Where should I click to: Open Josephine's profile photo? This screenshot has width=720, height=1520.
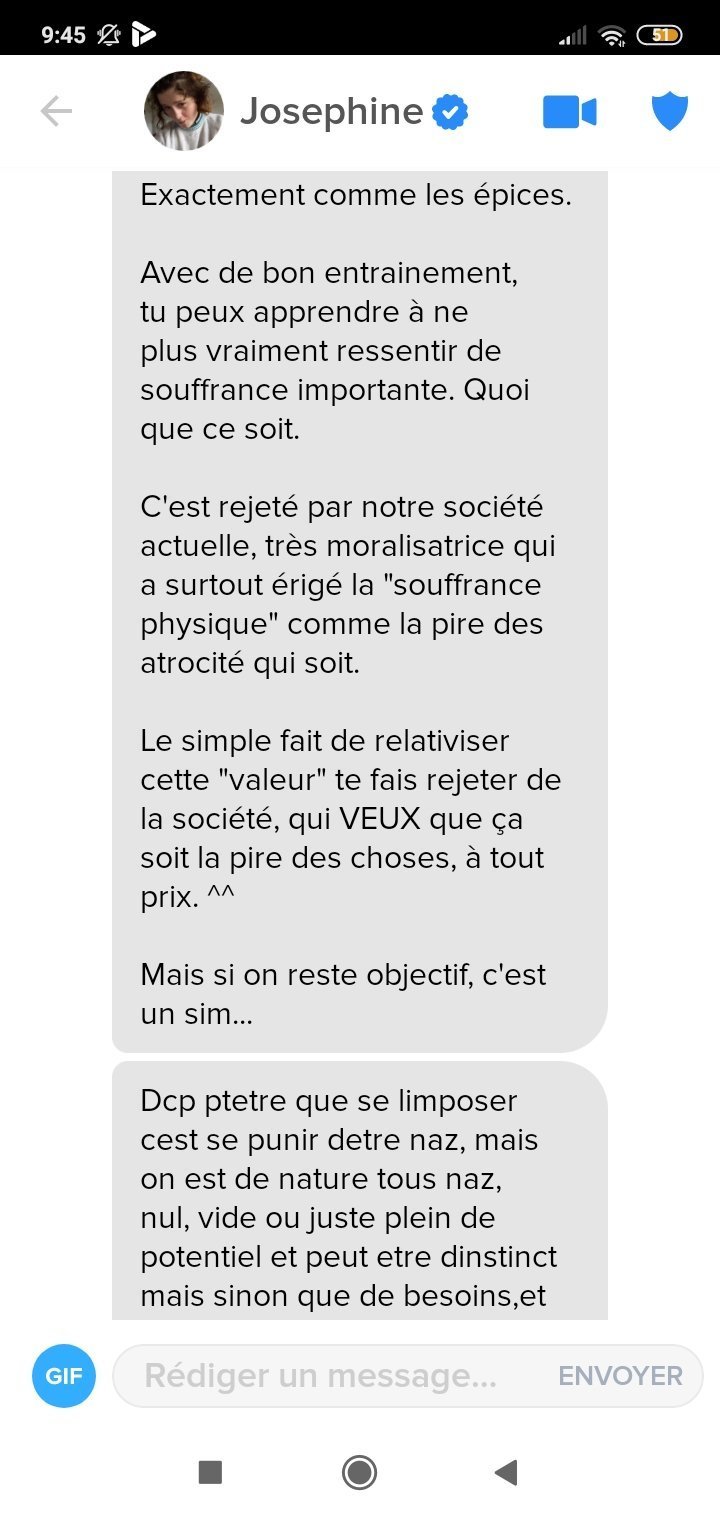coord(184,111)
